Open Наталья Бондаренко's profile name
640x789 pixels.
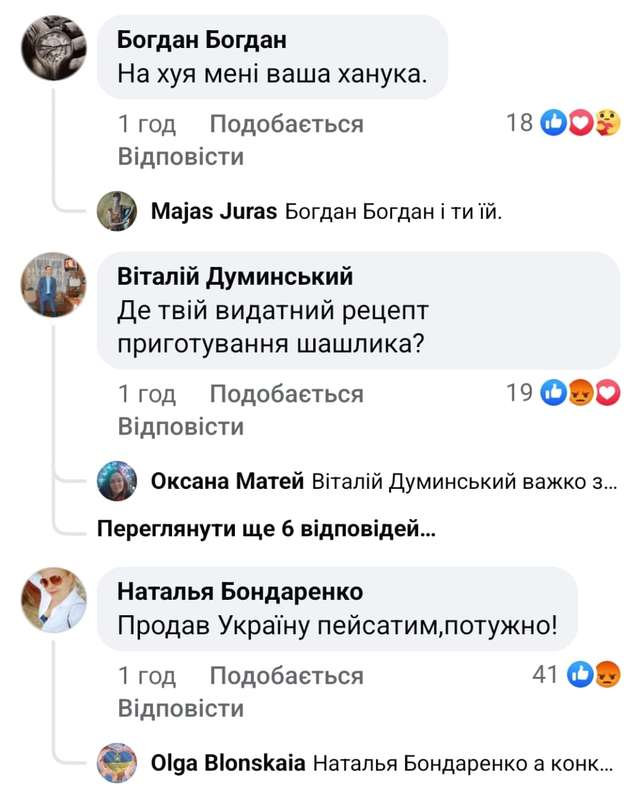coord(240,590)
